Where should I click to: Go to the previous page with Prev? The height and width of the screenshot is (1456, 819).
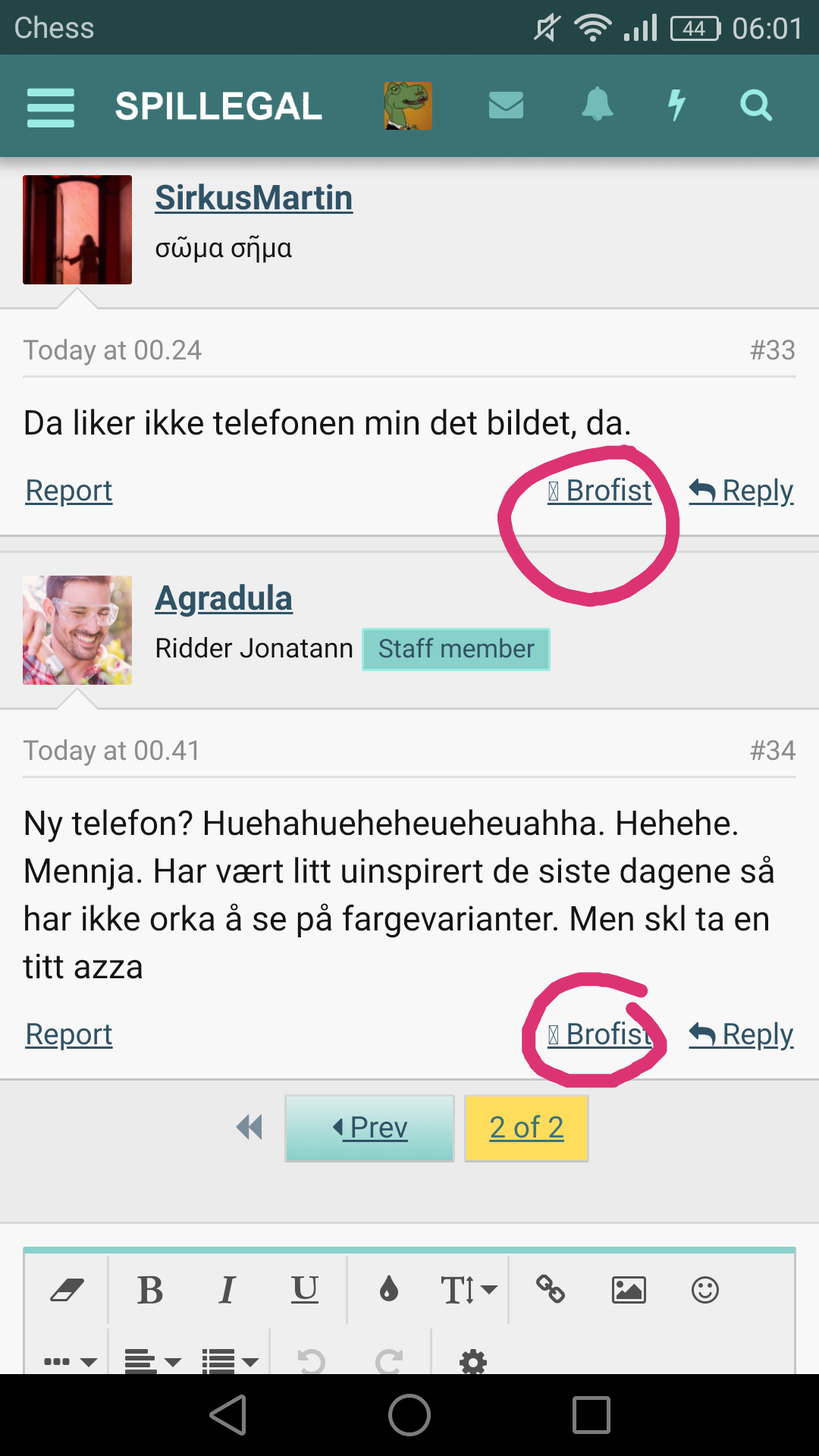[369, 1128]
